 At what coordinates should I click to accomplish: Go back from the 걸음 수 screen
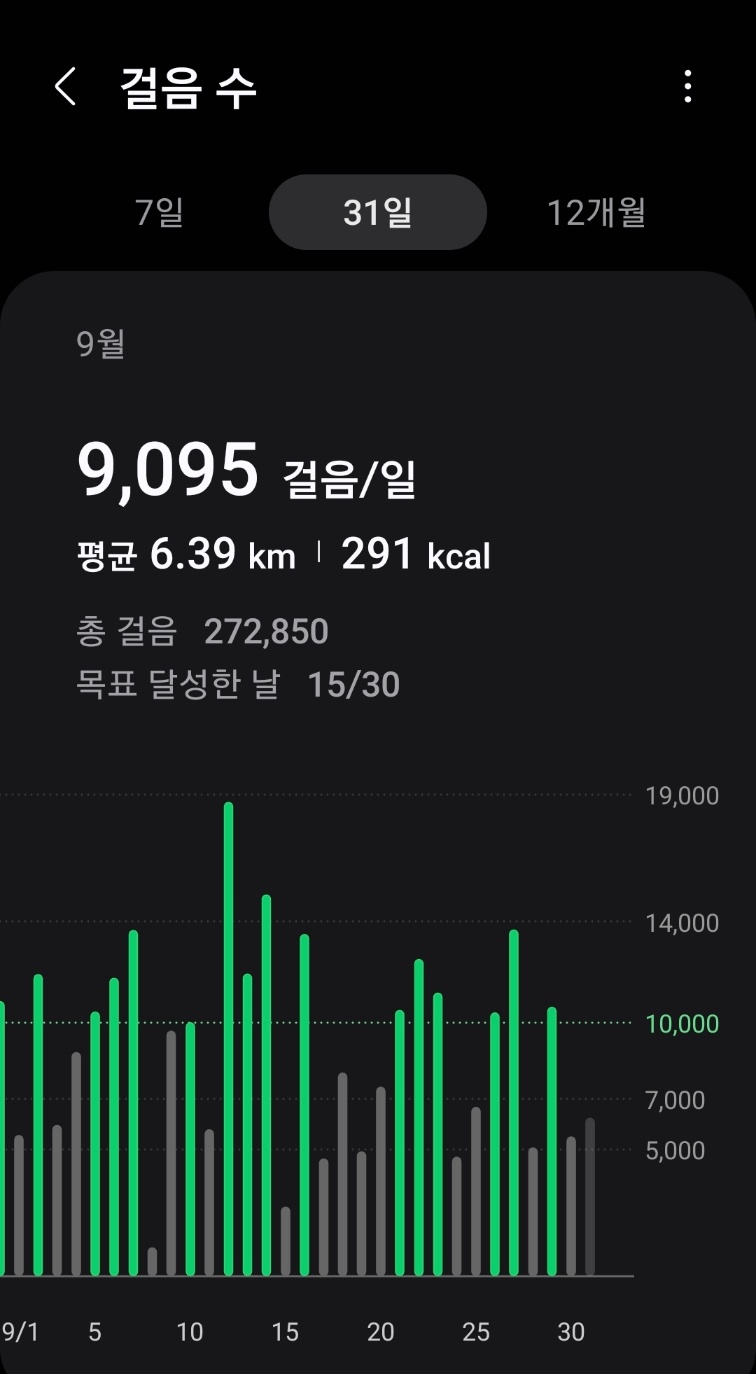coord(66,88)
